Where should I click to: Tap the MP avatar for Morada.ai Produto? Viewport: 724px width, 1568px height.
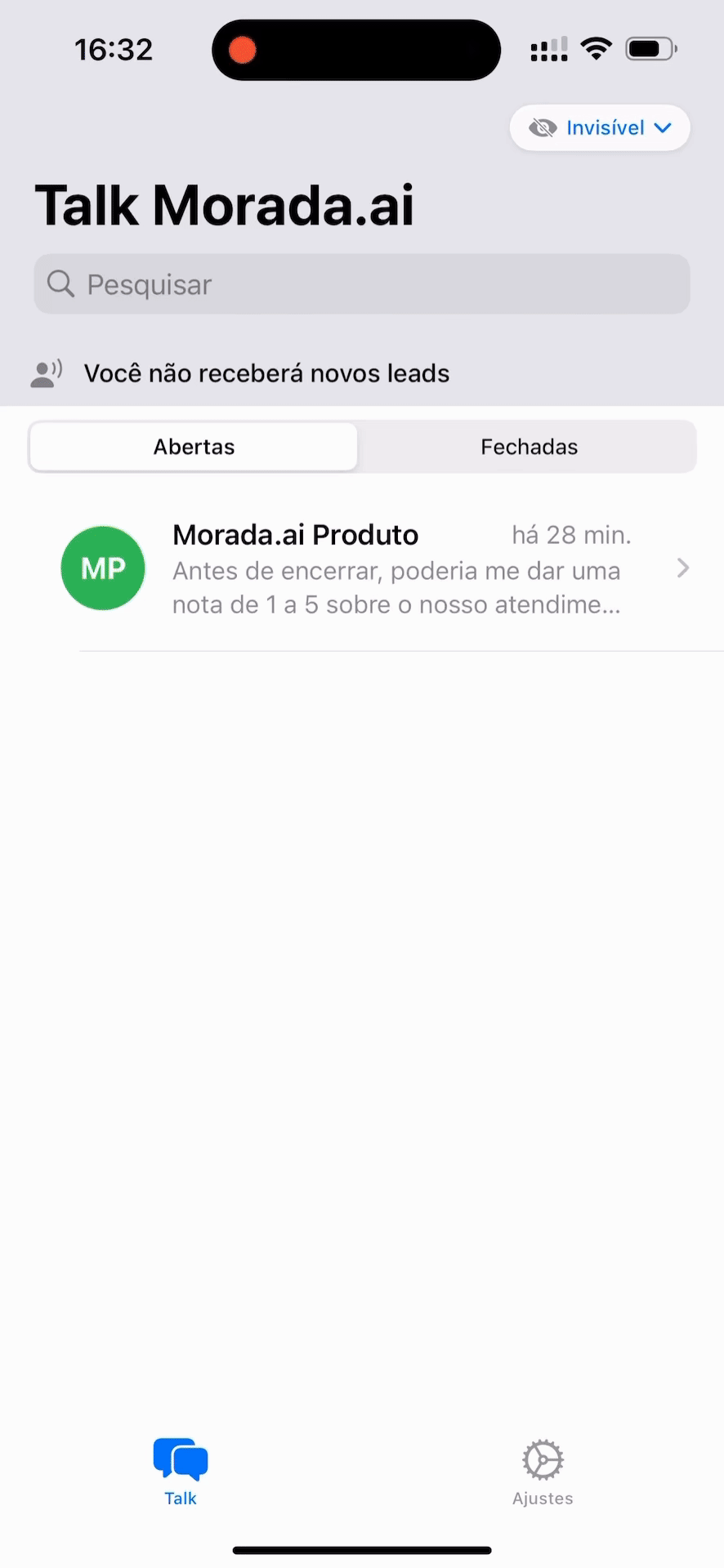pyautogui.click(x=103, y=568)
